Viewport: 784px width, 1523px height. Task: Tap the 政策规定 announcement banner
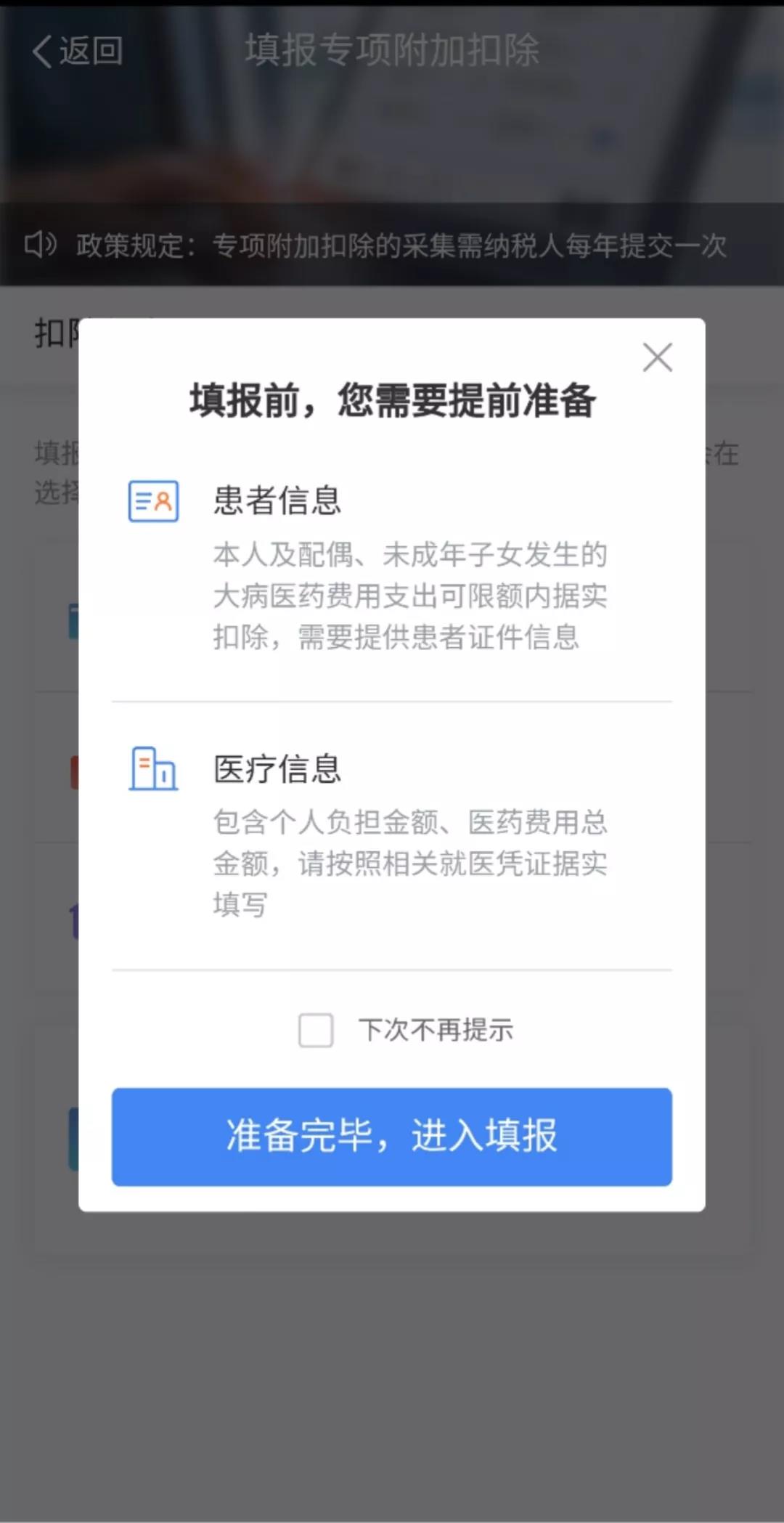(392, 246)
